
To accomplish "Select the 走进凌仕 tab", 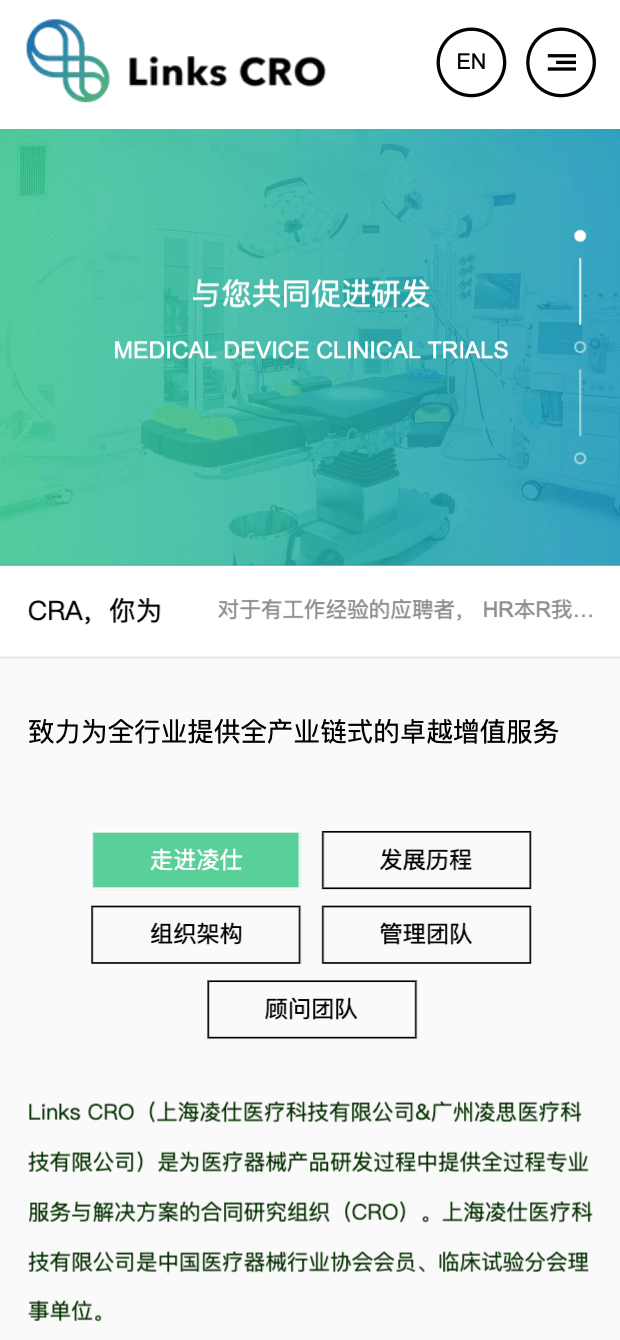I will coord(196,860).
